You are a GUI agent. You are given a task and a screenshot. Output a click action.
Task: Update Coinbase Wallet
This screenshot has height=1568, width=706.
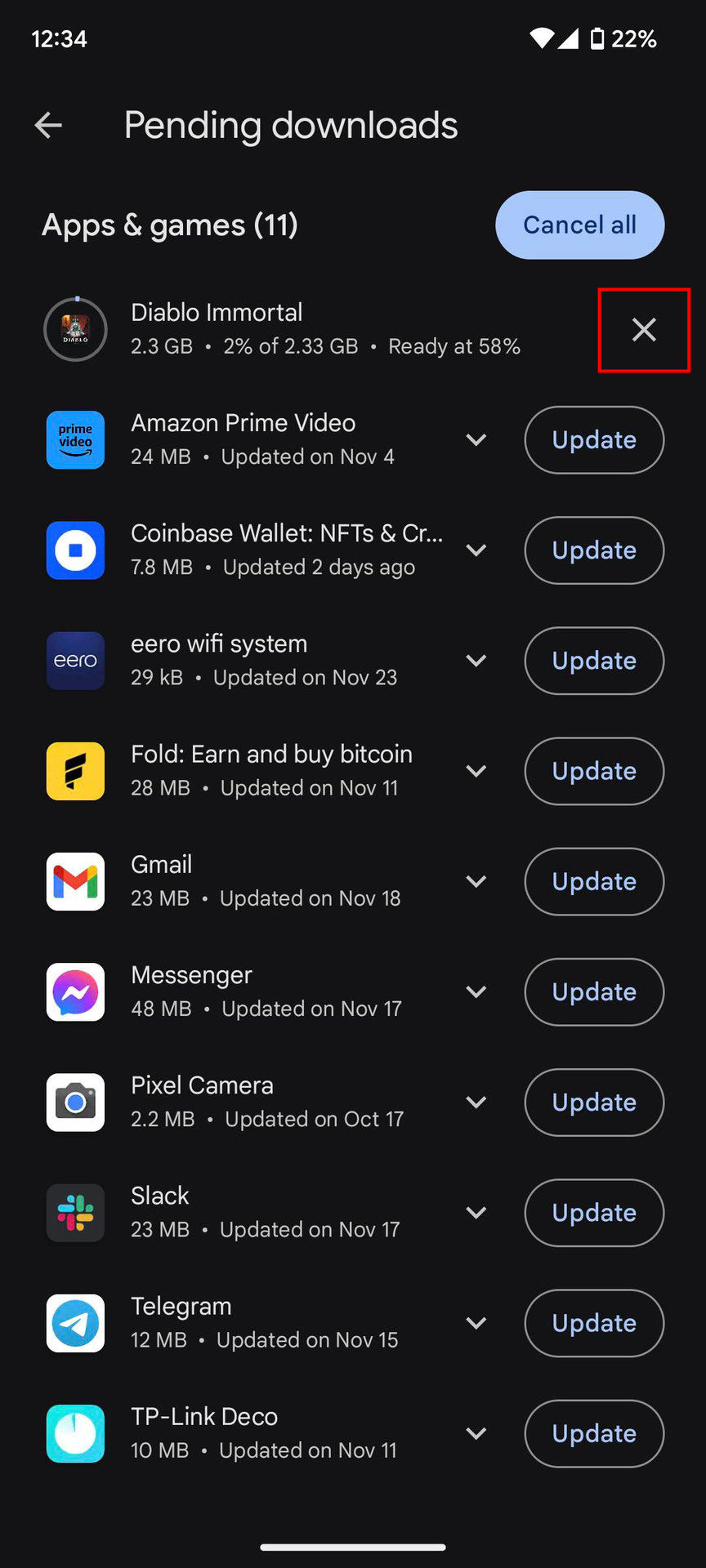point(594,550)
